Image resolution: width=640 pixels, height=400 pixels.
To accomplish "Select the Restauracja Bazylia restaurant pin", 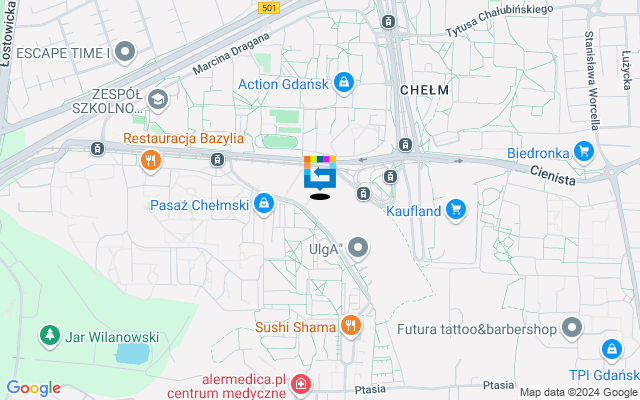I will [x=151, y=159].
